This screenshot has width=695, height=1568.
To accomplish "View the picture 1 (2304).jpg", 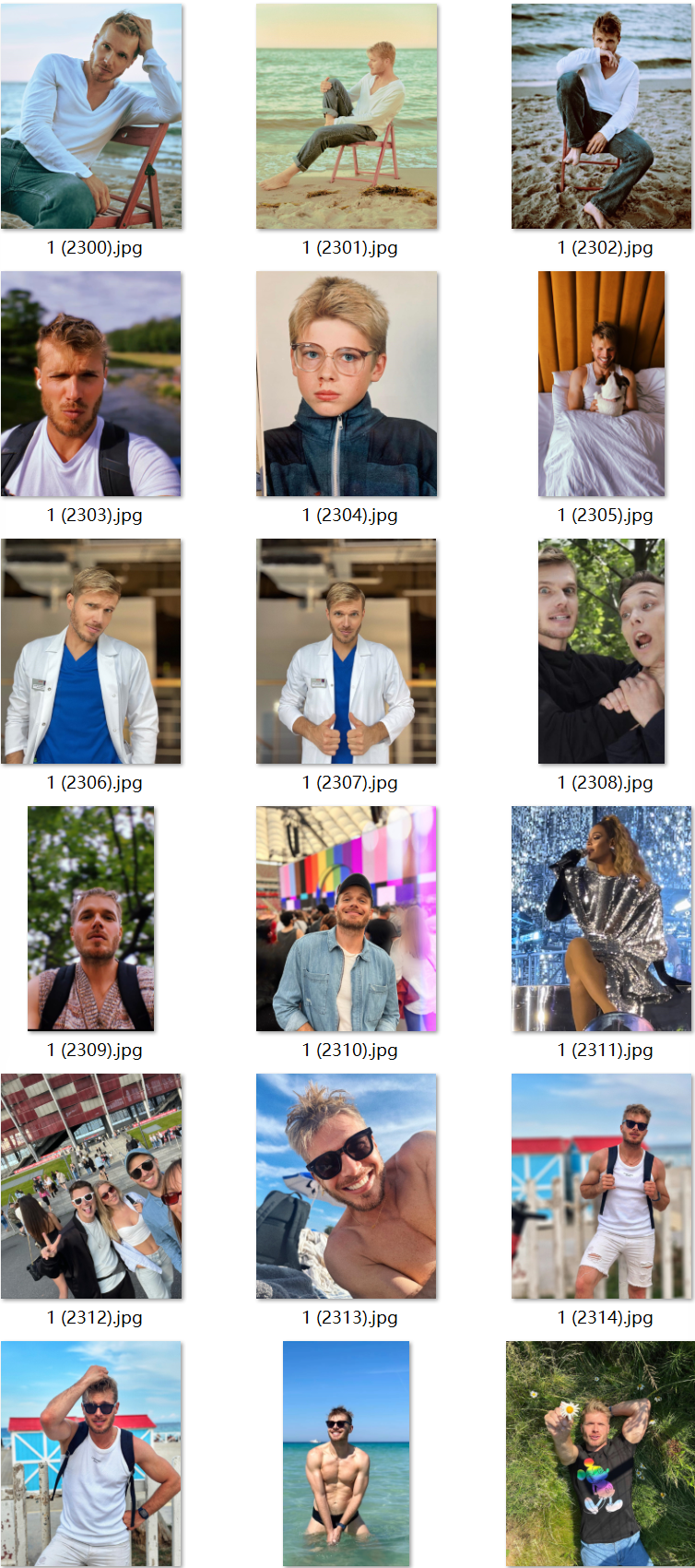I will tap(347, 384).
